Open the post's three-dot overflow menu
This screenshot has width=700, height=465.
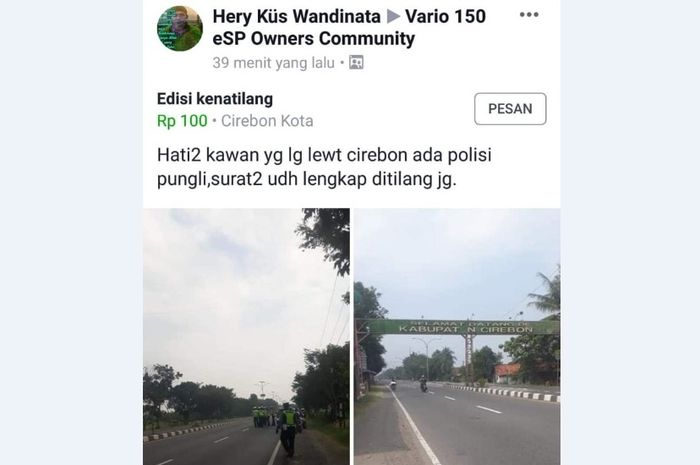[529, 15]
